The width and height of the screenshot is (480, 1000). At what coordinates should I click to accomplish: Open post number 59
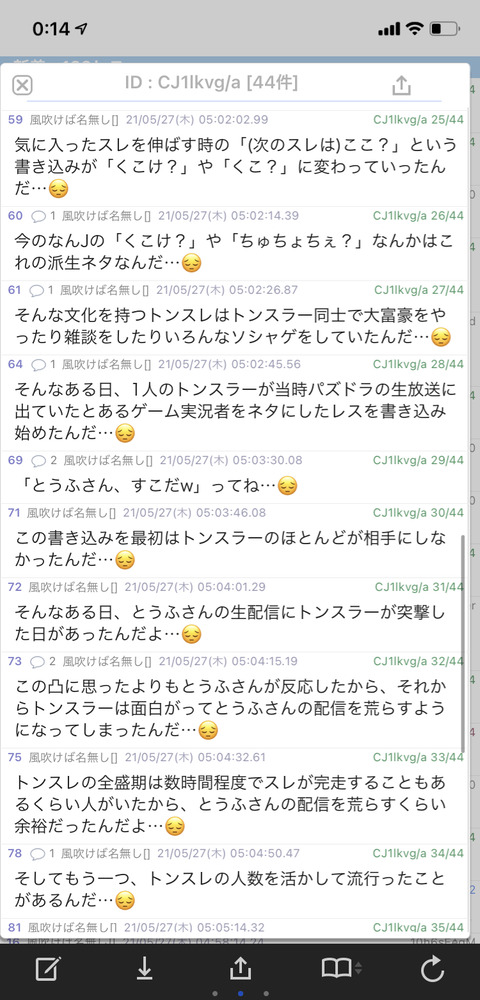point(15,119)
